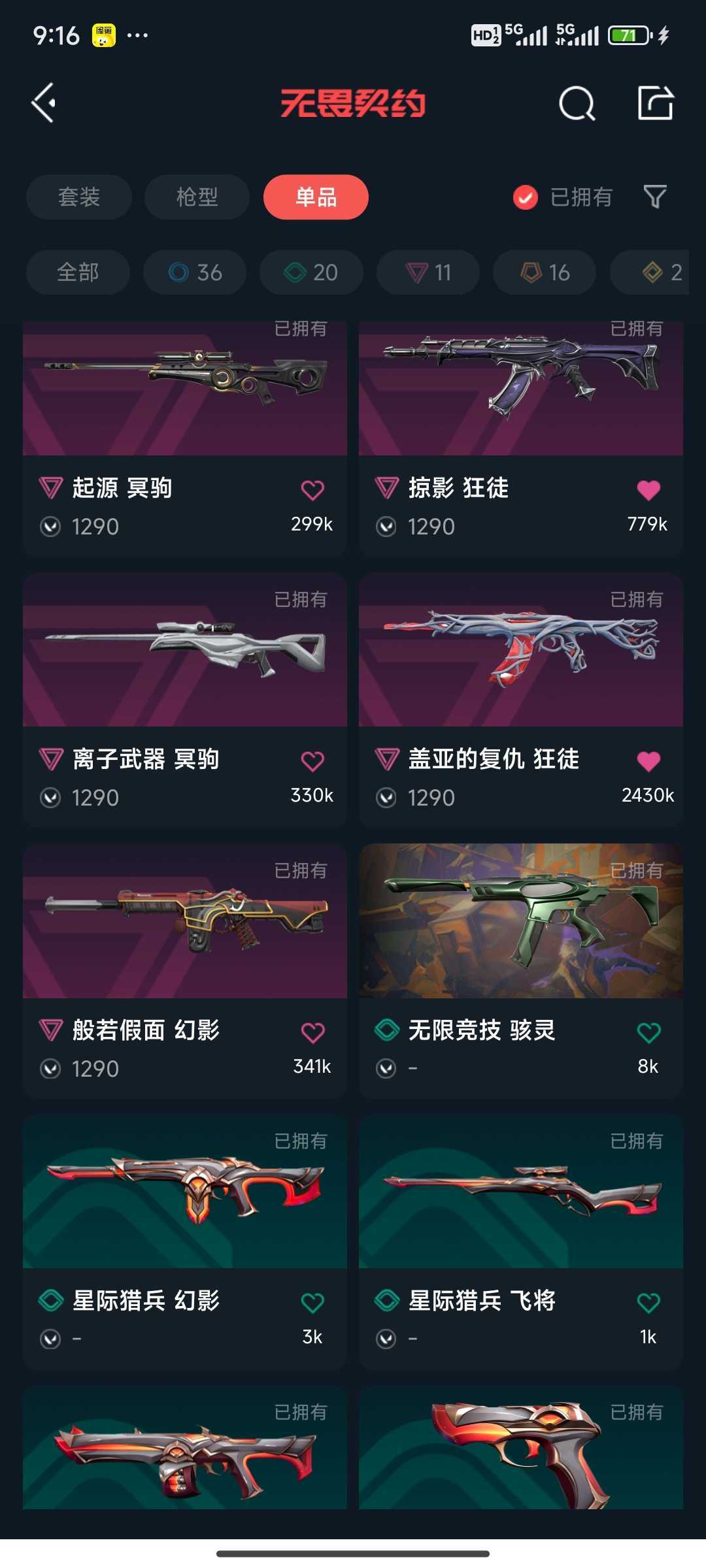Select the blue tier filter showing 36
Image resolution: width=706 pixels, height=1568 pixels.
click(195, 272)
